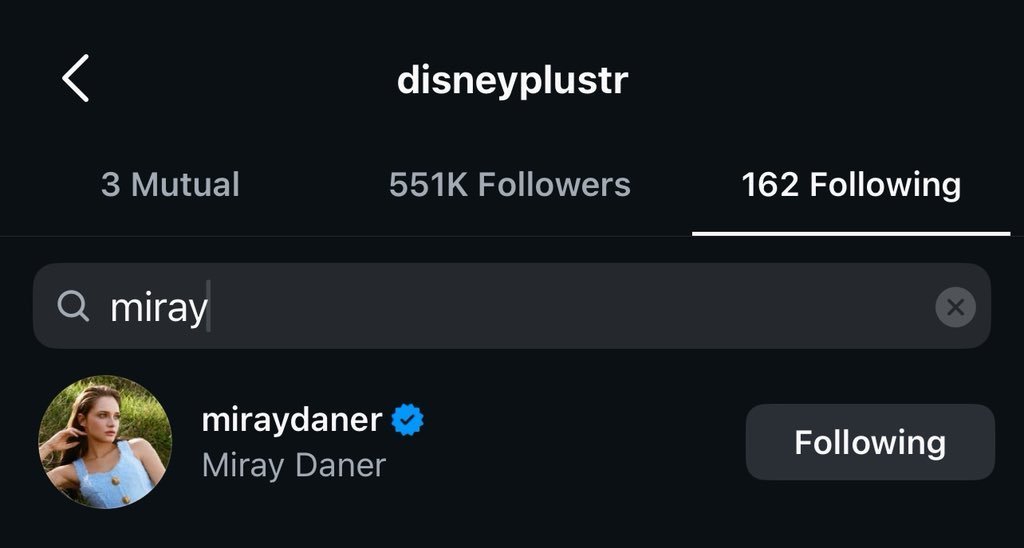Select the 162 Following tab

851,185
